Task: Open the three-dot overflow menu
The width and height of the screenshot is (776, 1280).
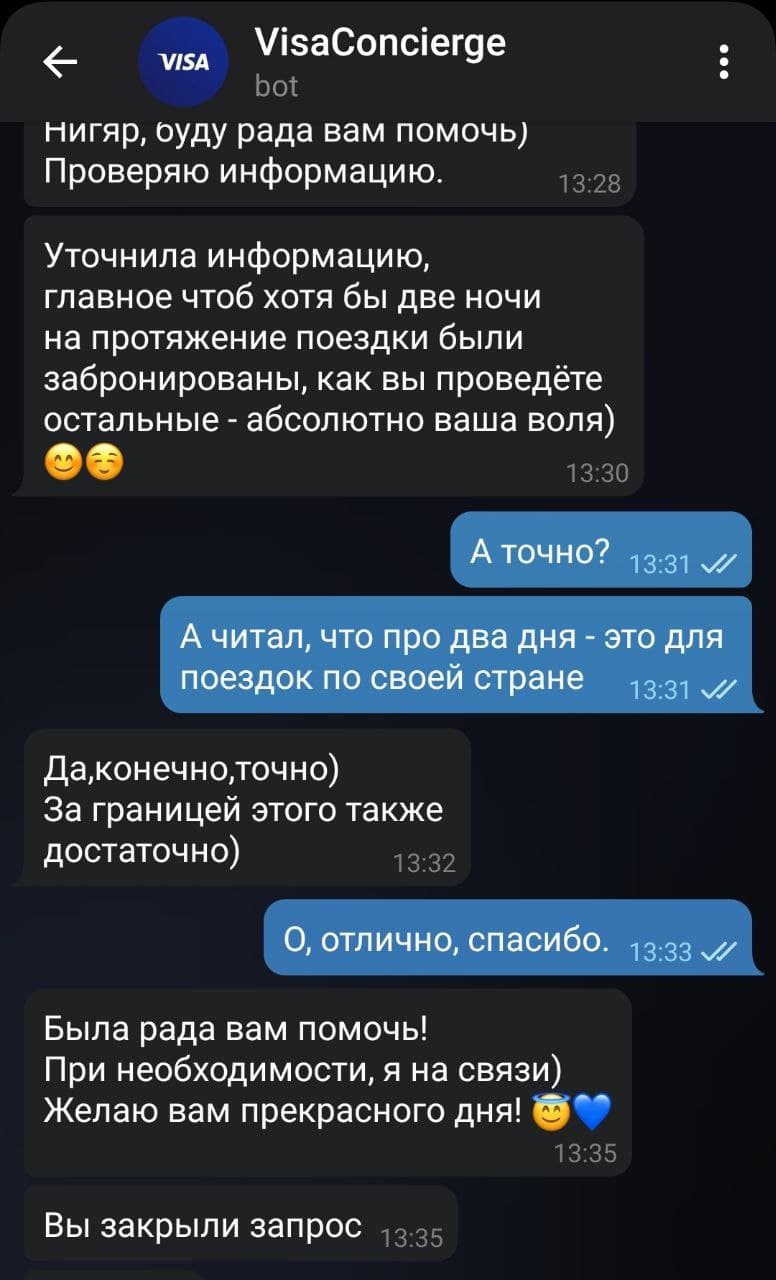Action: [x=724, y=62]
